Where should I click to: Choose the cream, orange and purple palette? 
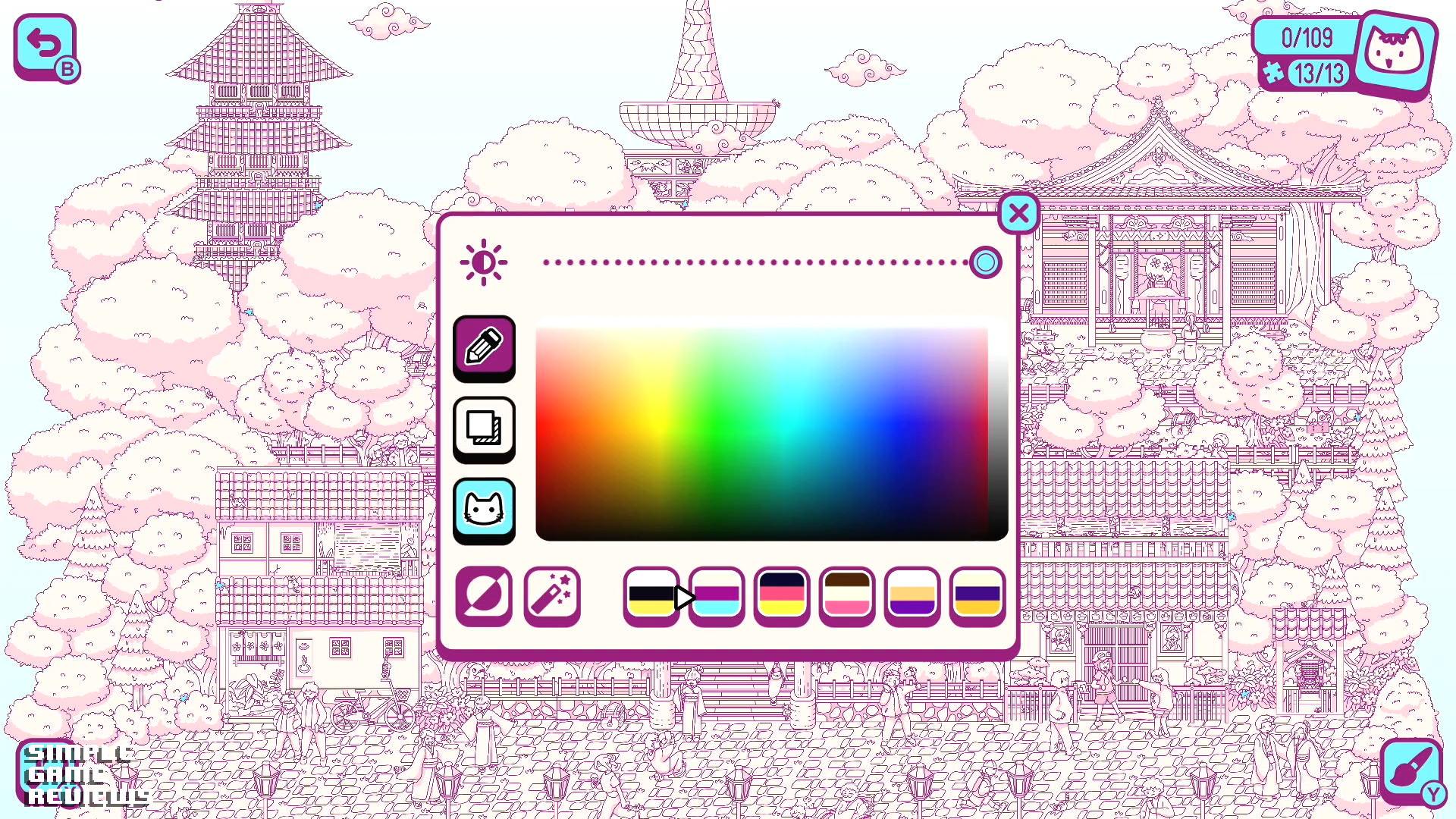pyautogui.click(x=912, y=596)
